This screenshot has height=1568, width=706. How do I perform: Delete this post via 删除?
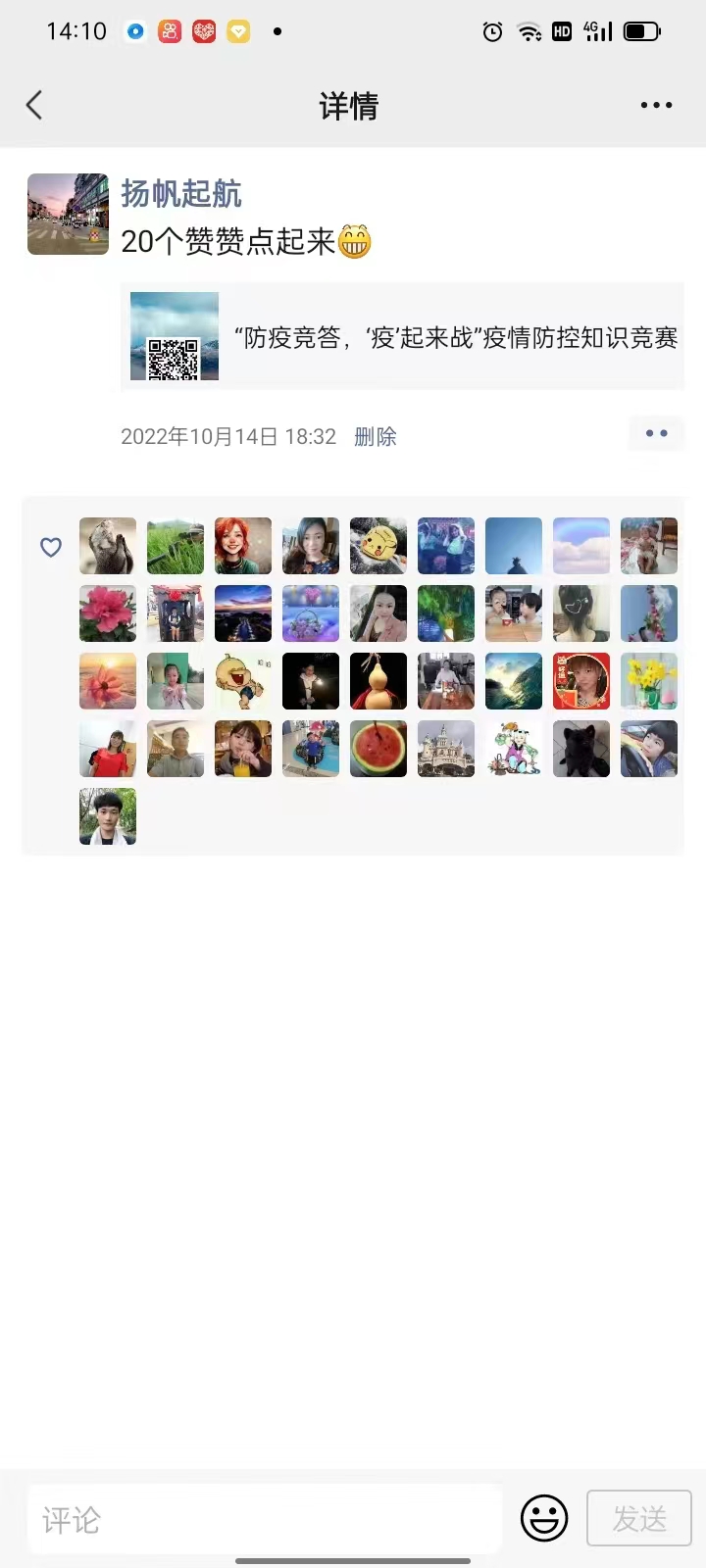(375, 437)
